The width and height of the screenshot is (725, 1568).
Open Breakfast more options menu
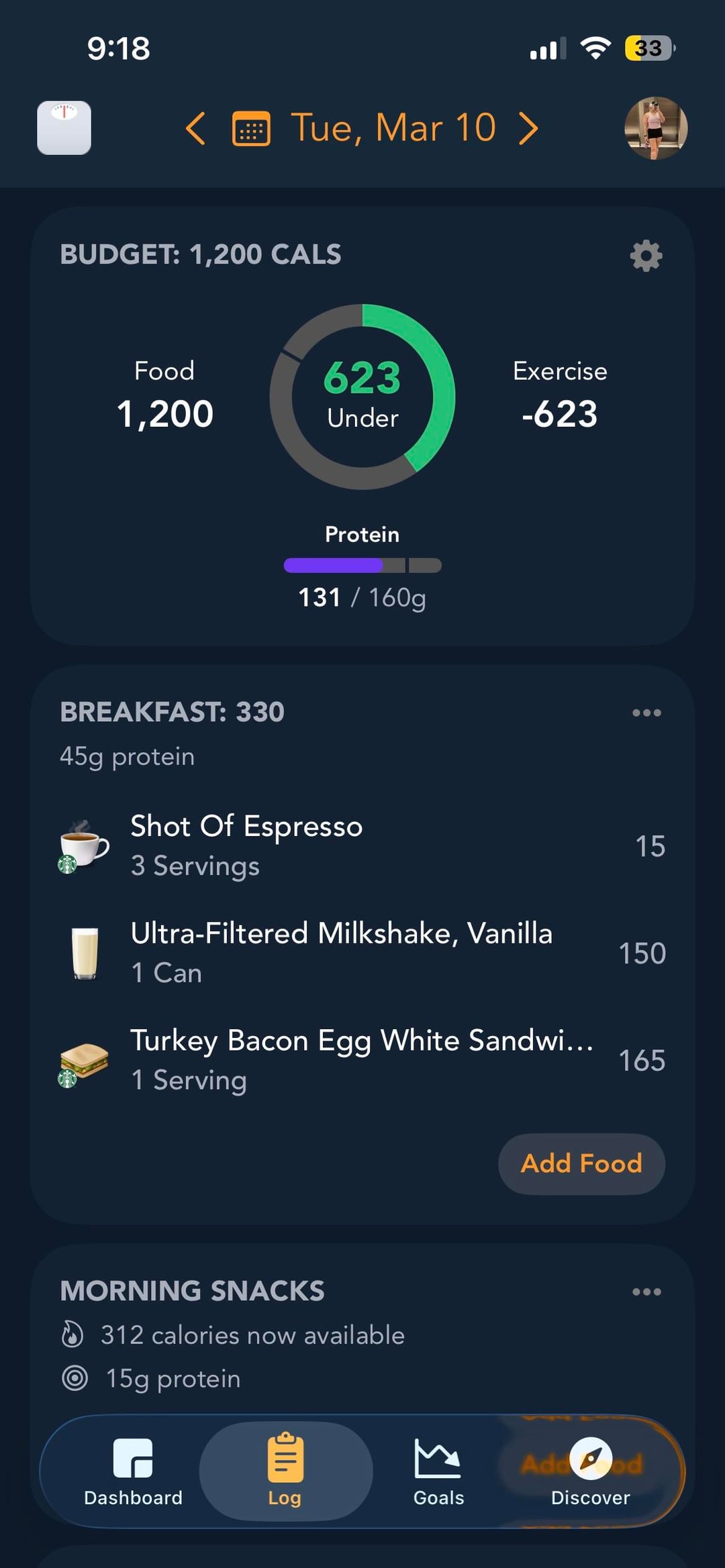coord(646,713)
